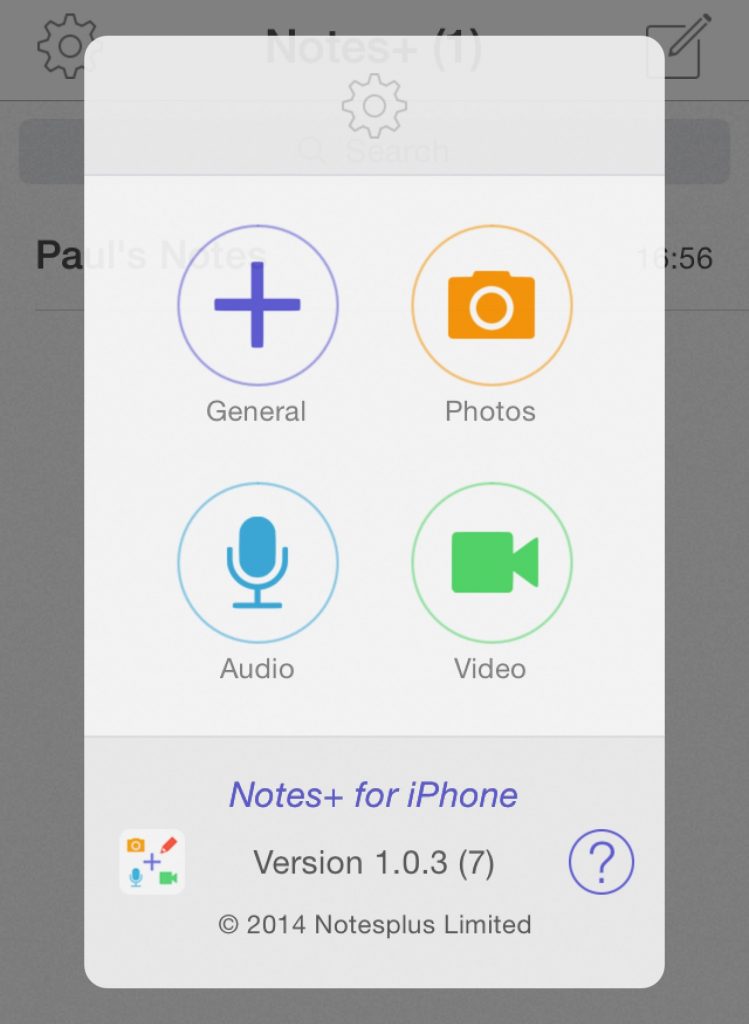Image resolution: width=749 pixels, height=1024 pixels.
Task: Tap the Audio text label
Action: click(256, 668)
